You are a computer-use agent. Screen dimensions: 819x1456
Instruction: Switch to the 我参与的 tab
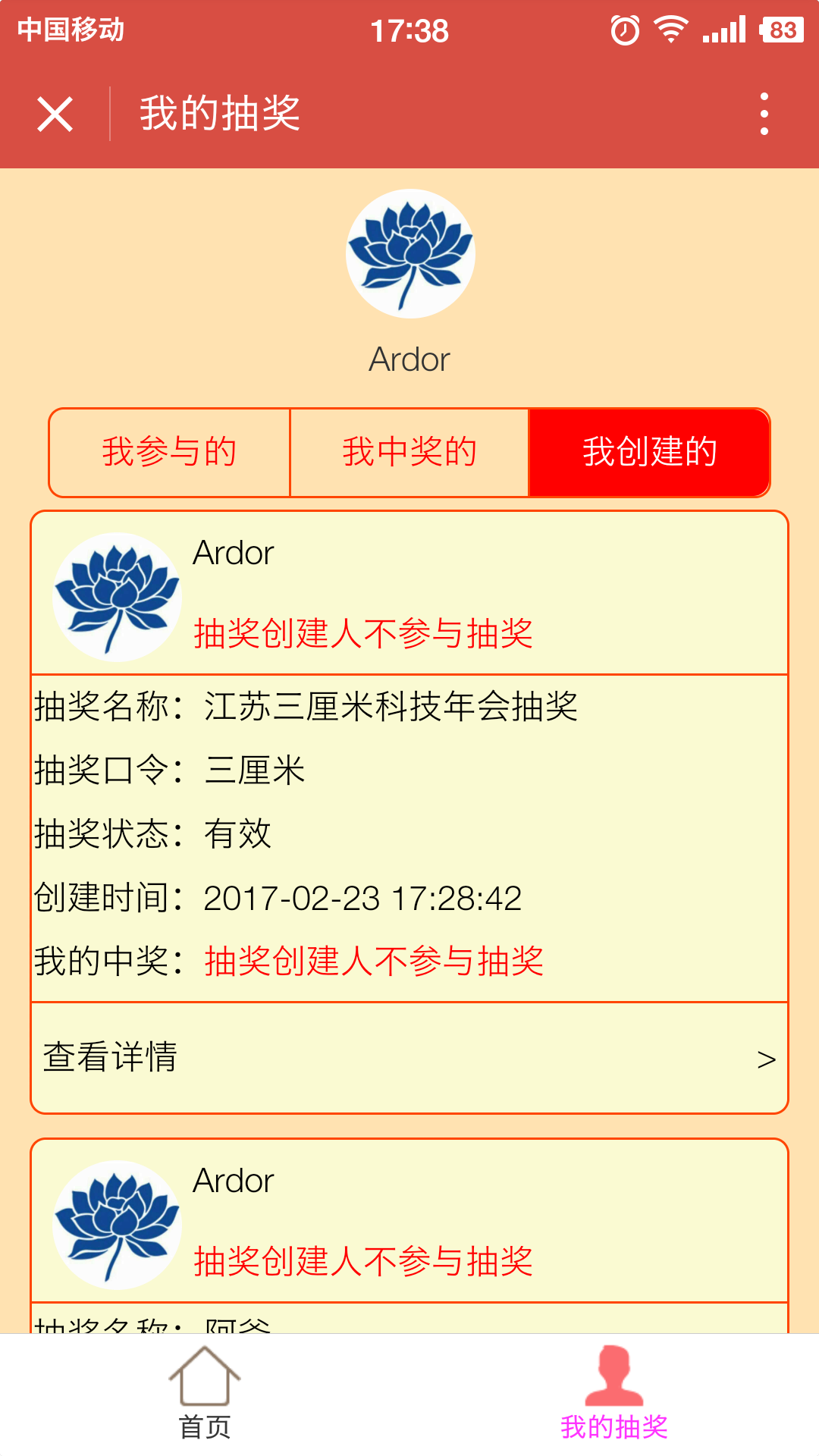tap(169, 453)
